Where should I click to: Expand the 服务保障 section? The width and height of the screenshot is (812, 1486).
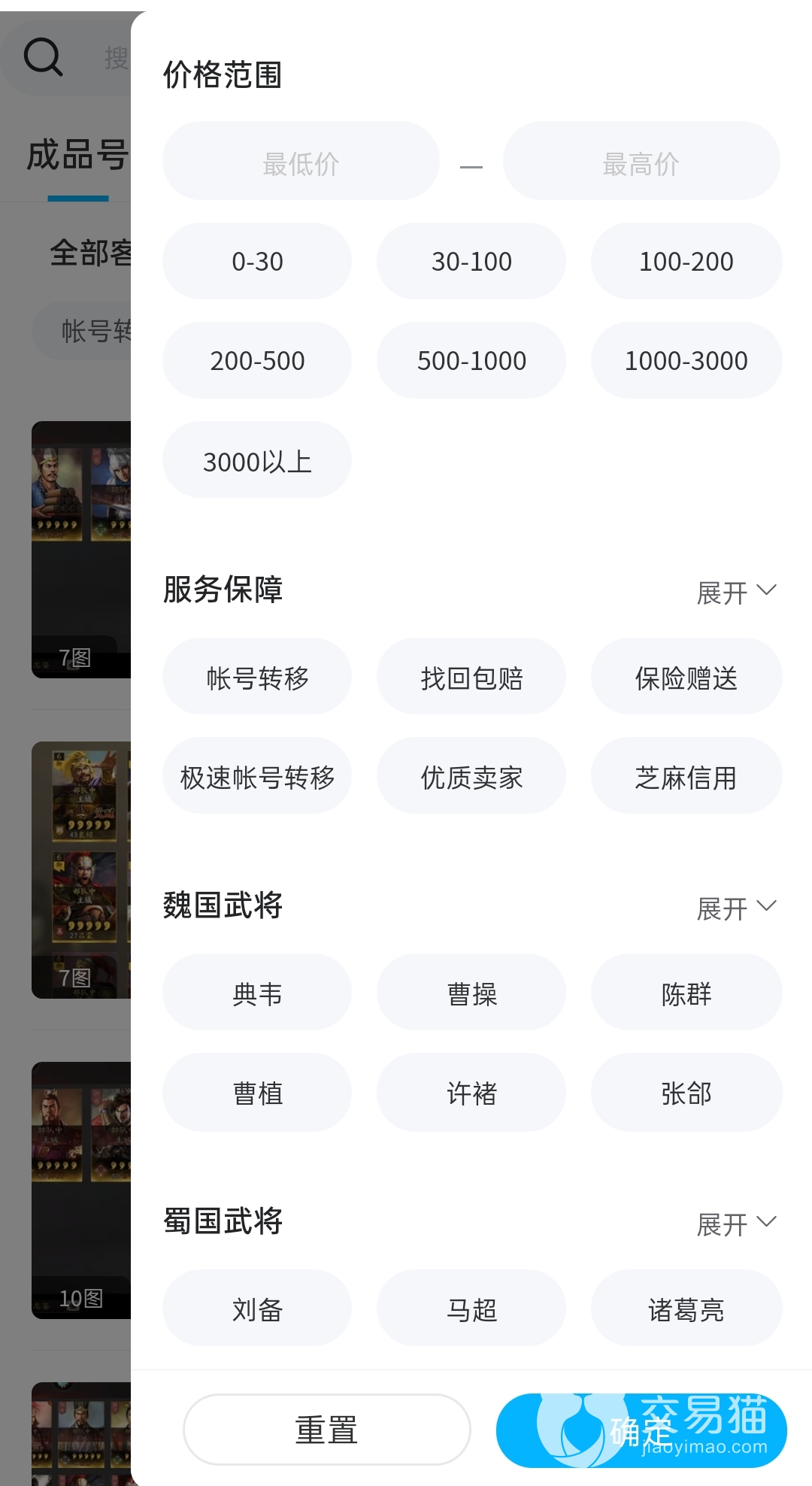pyautogui.click(x=735, y=593)
